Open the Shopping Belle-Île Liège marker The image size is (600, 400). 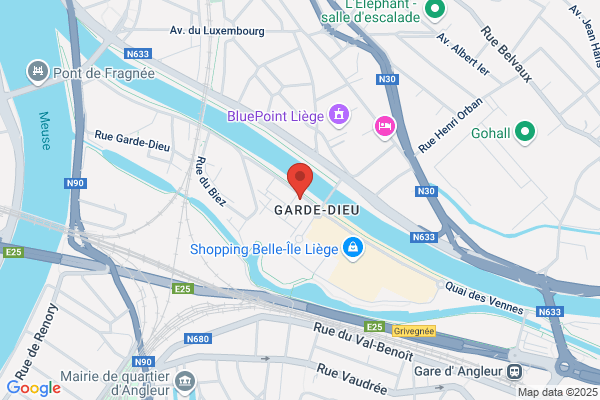(353, 249)
